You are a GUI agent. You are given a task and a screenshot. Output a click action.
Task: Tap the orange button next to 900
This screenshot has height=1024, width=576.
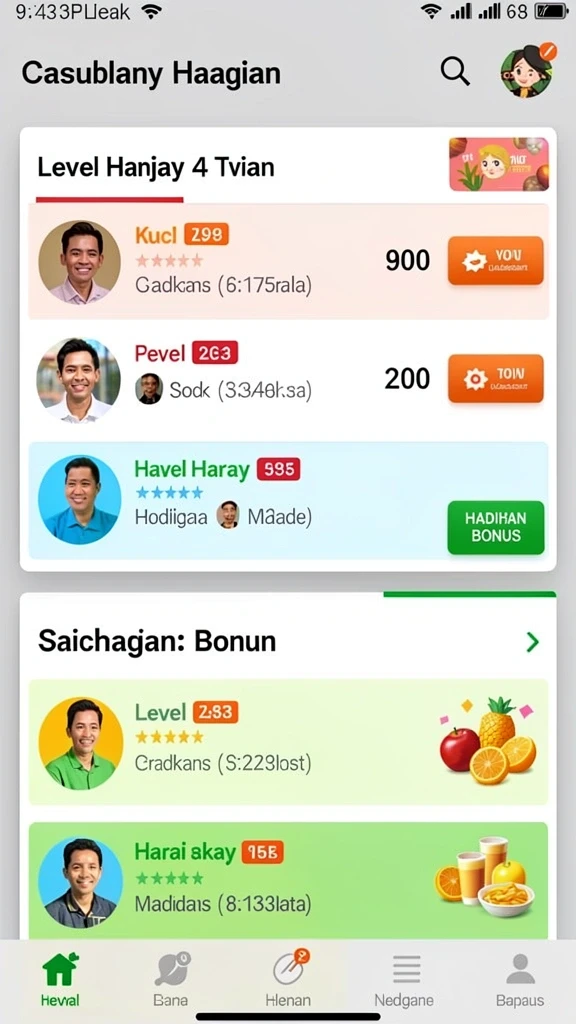pos(496,261)
